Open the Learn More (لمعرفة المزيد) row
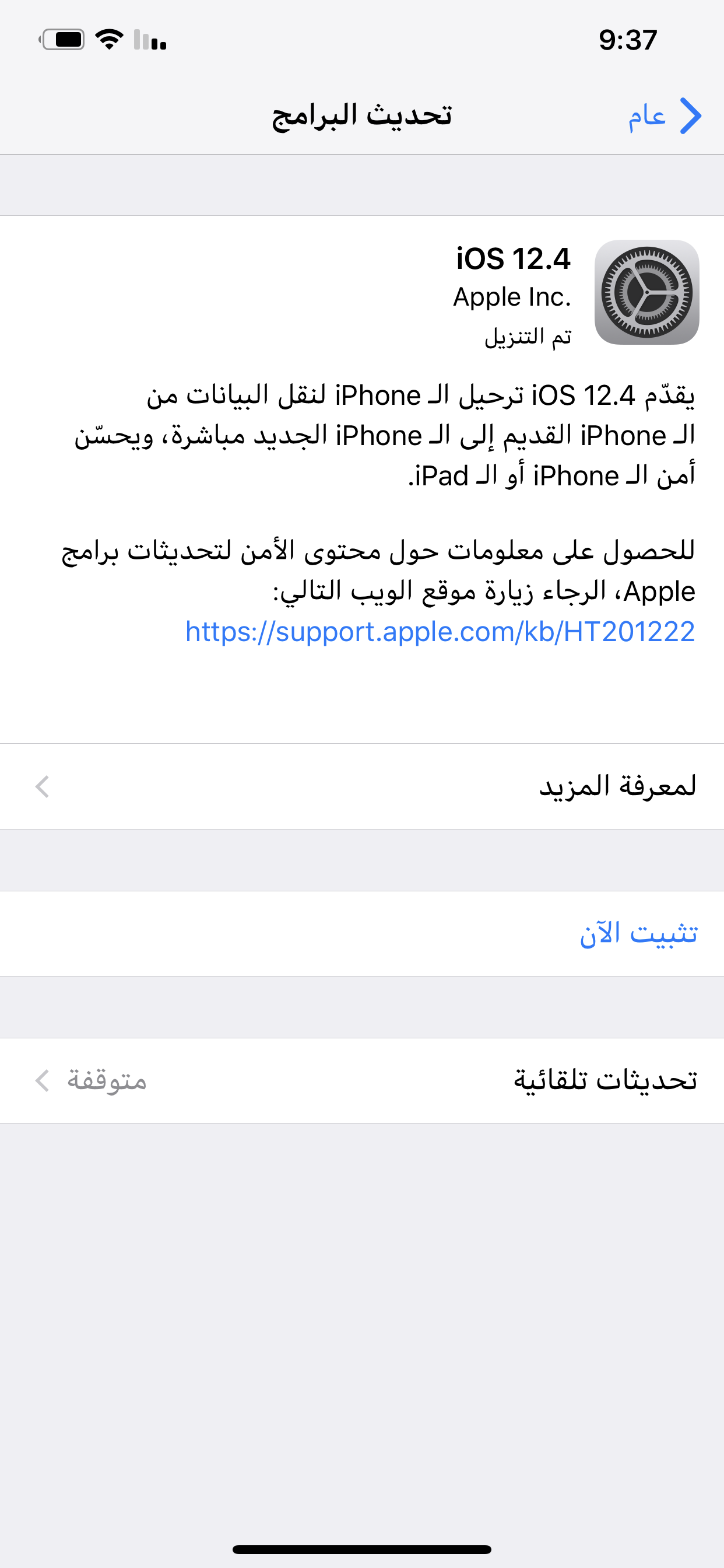This screenshot has width=724, height=1568. pyautogui.click(x=362, y=786)
